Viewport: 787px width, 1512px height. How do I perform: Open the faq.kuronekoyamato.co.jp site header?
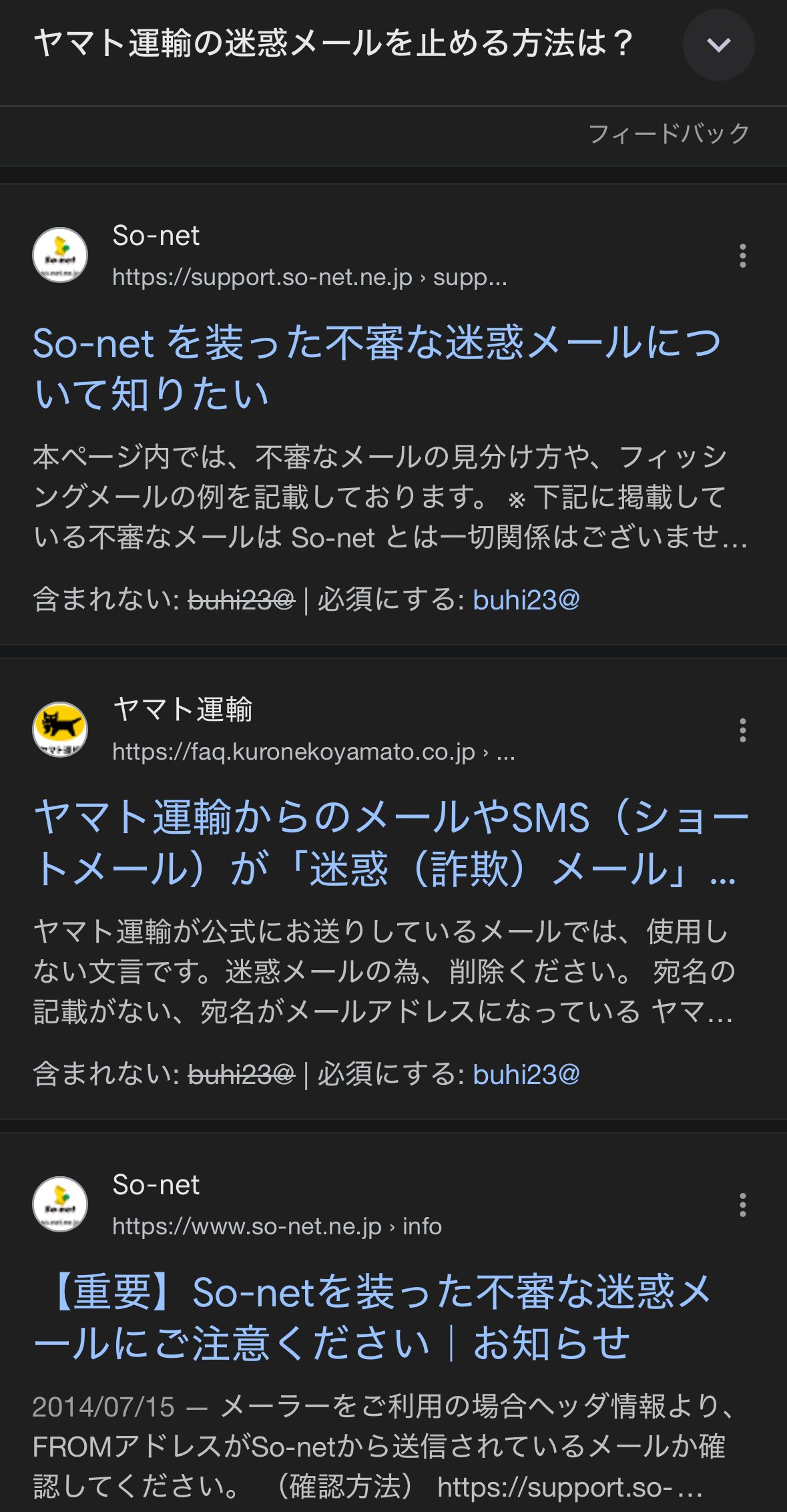coord(274,730)
